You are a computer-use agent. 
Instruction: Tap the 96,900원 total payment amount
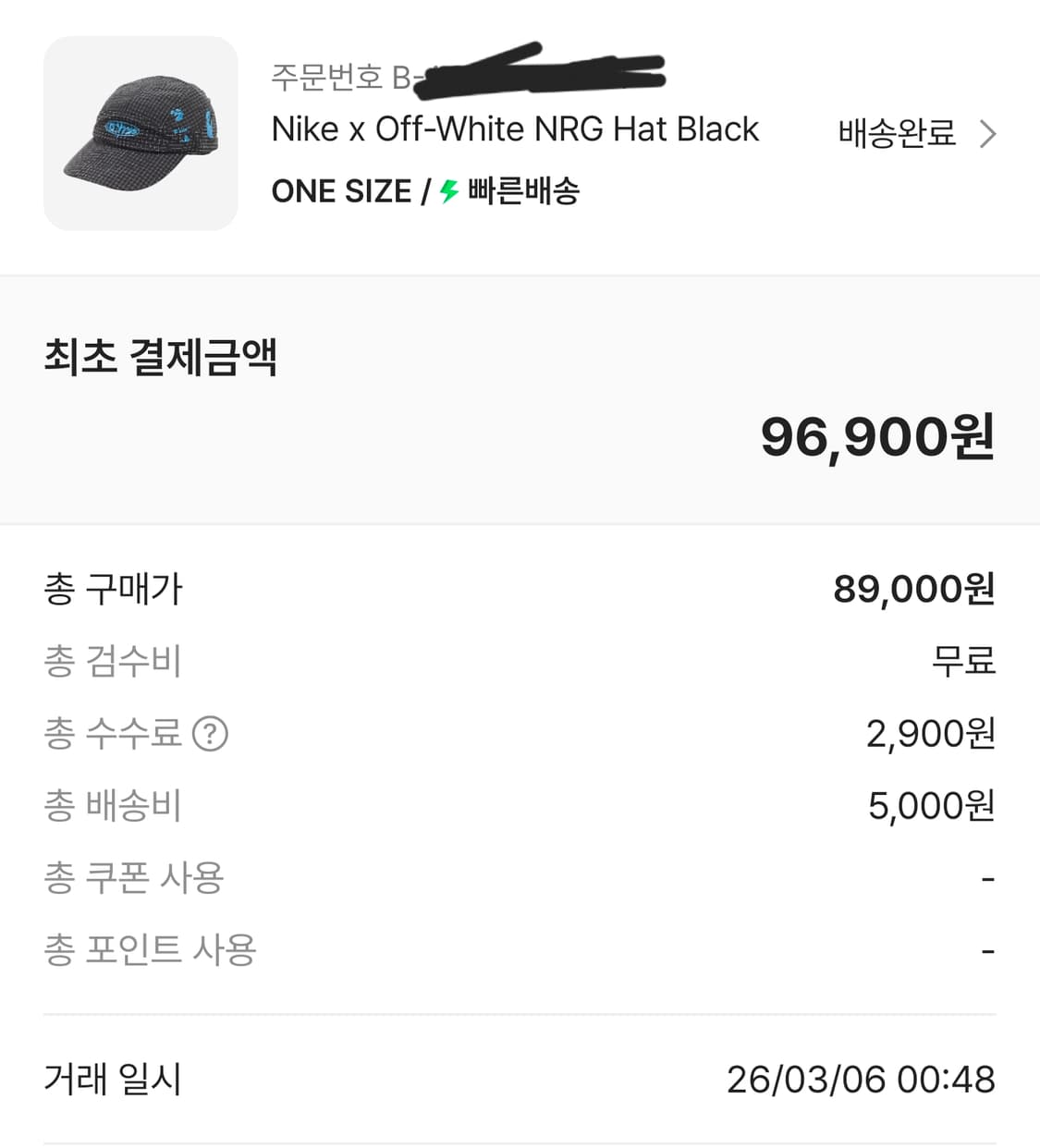[x=876, y=438]
